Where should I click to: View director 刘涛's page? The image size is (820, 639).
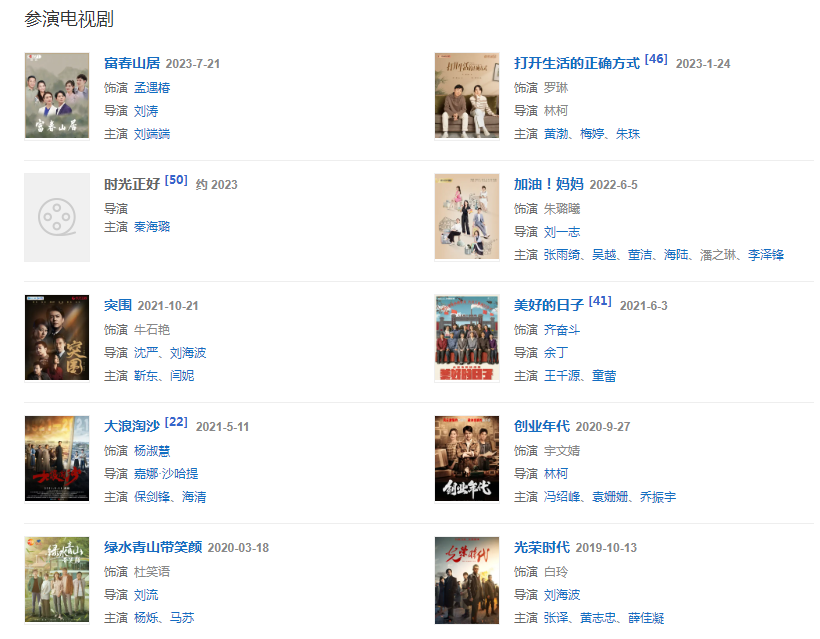pos(146,111)
